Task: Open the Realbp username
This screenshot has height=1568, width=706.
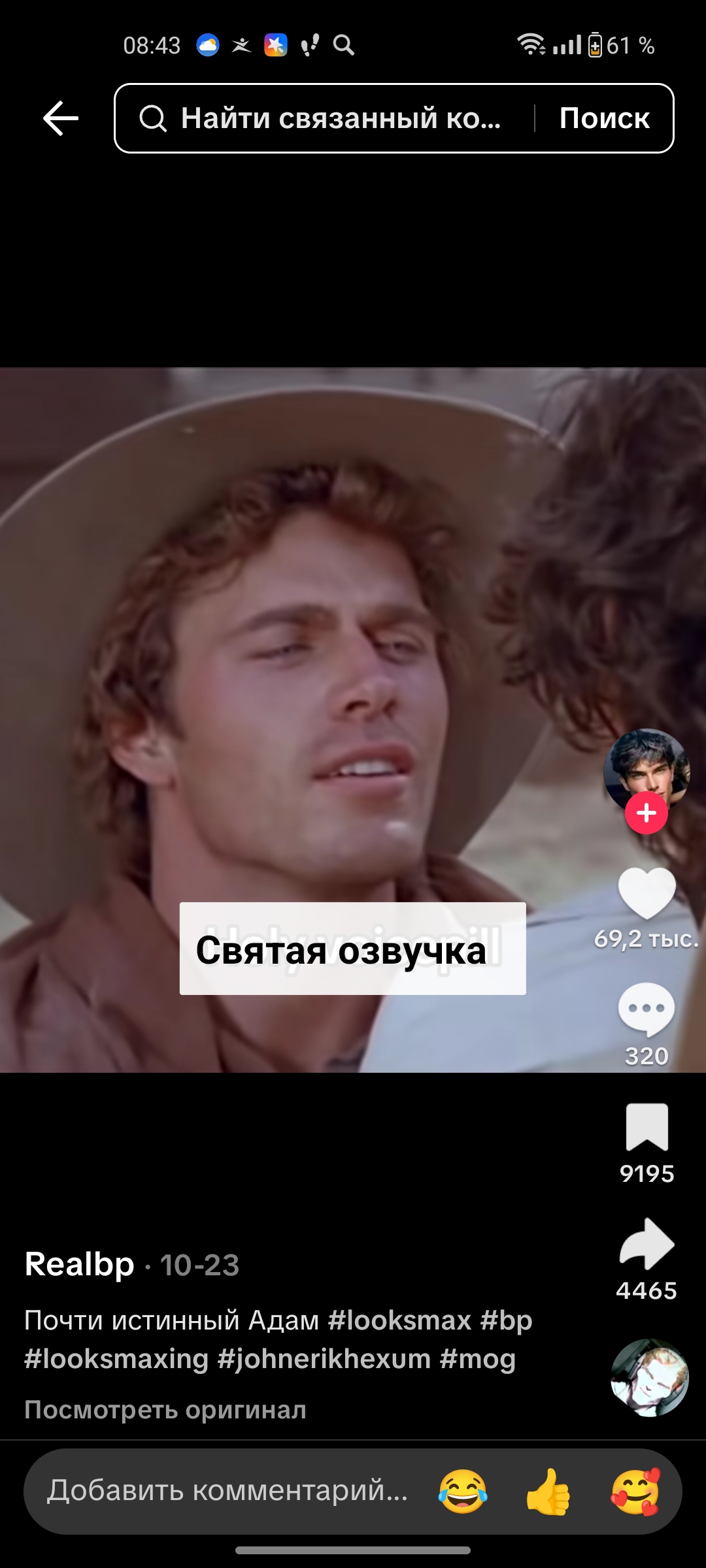Action: click(x=79, y=1264)
